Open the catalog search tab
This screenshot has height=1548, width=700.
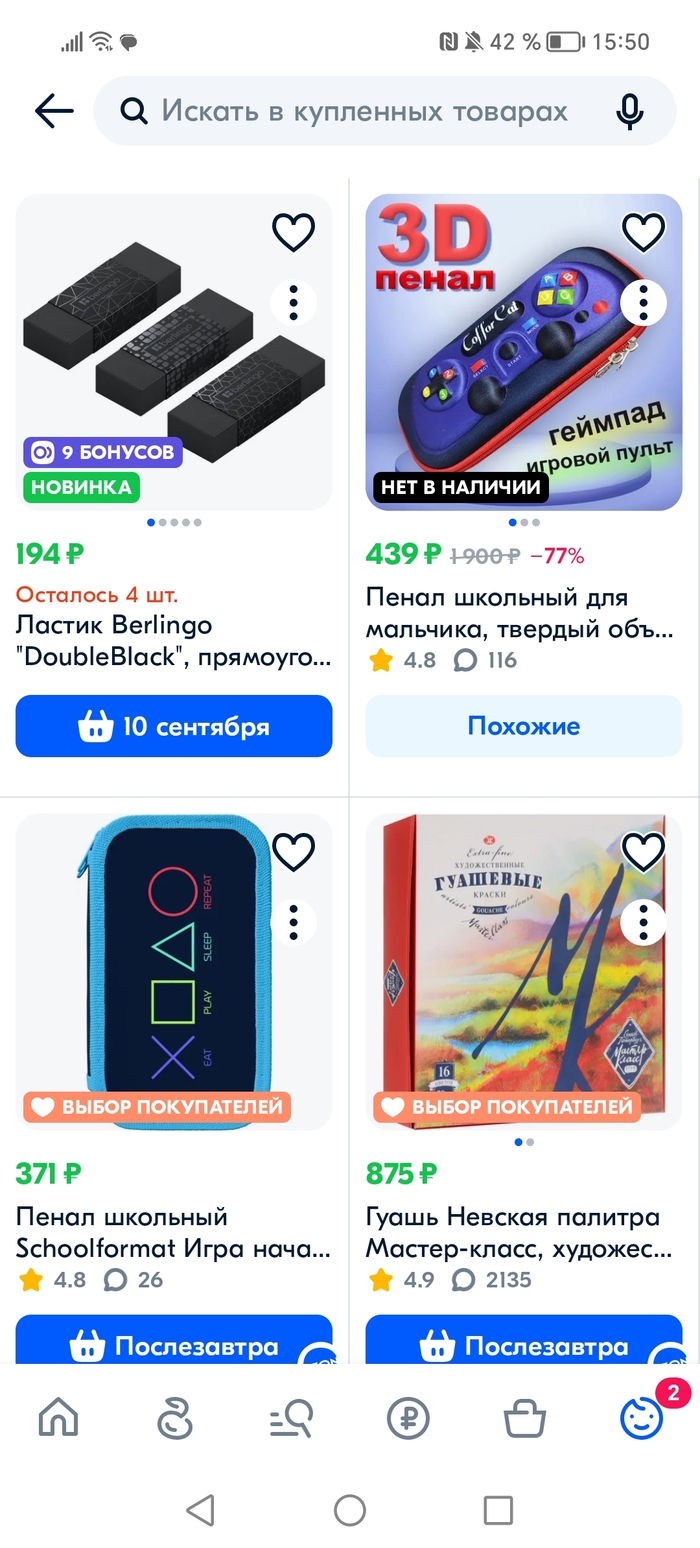(x=291, y=1417)
